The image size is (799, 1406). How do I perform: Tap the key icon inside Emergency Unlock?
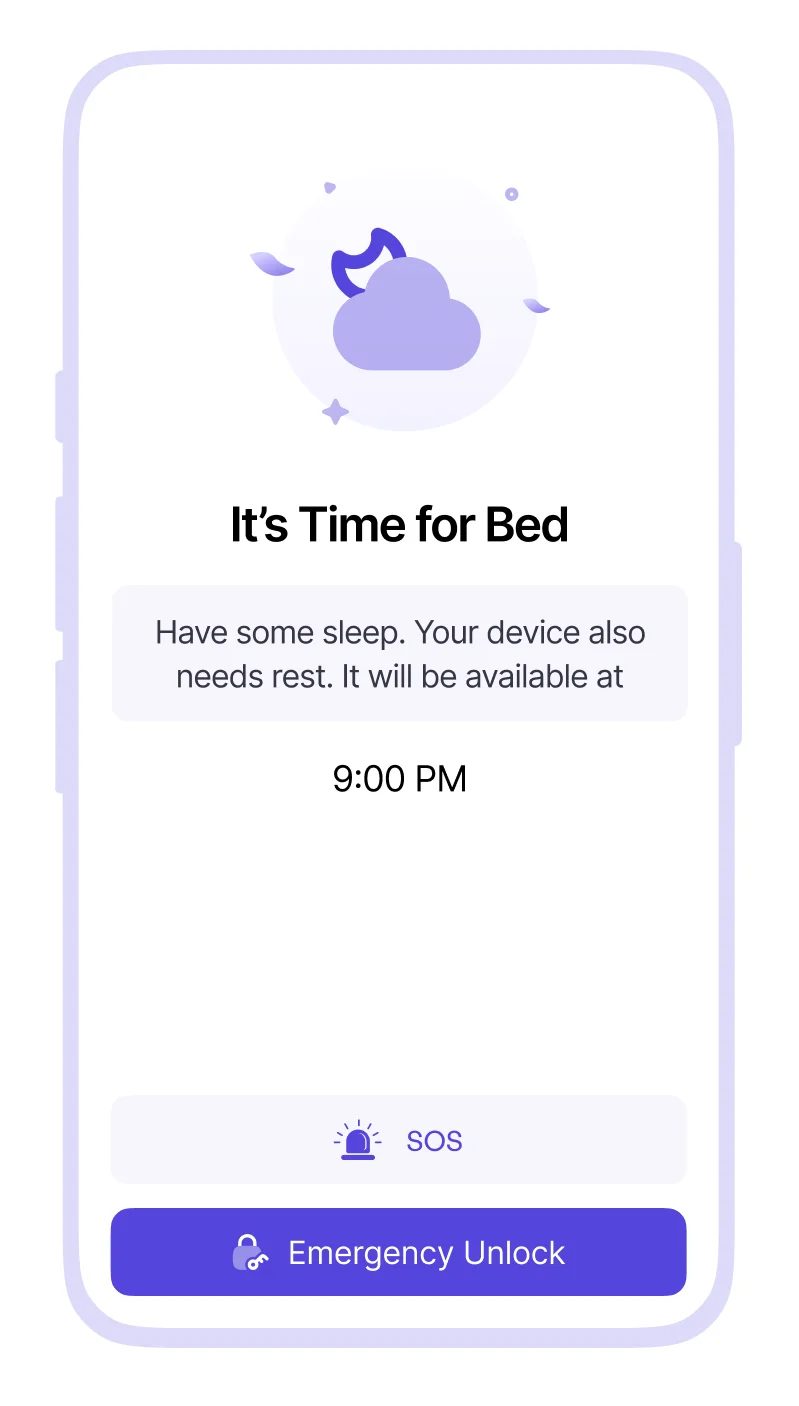(250, 1252)
